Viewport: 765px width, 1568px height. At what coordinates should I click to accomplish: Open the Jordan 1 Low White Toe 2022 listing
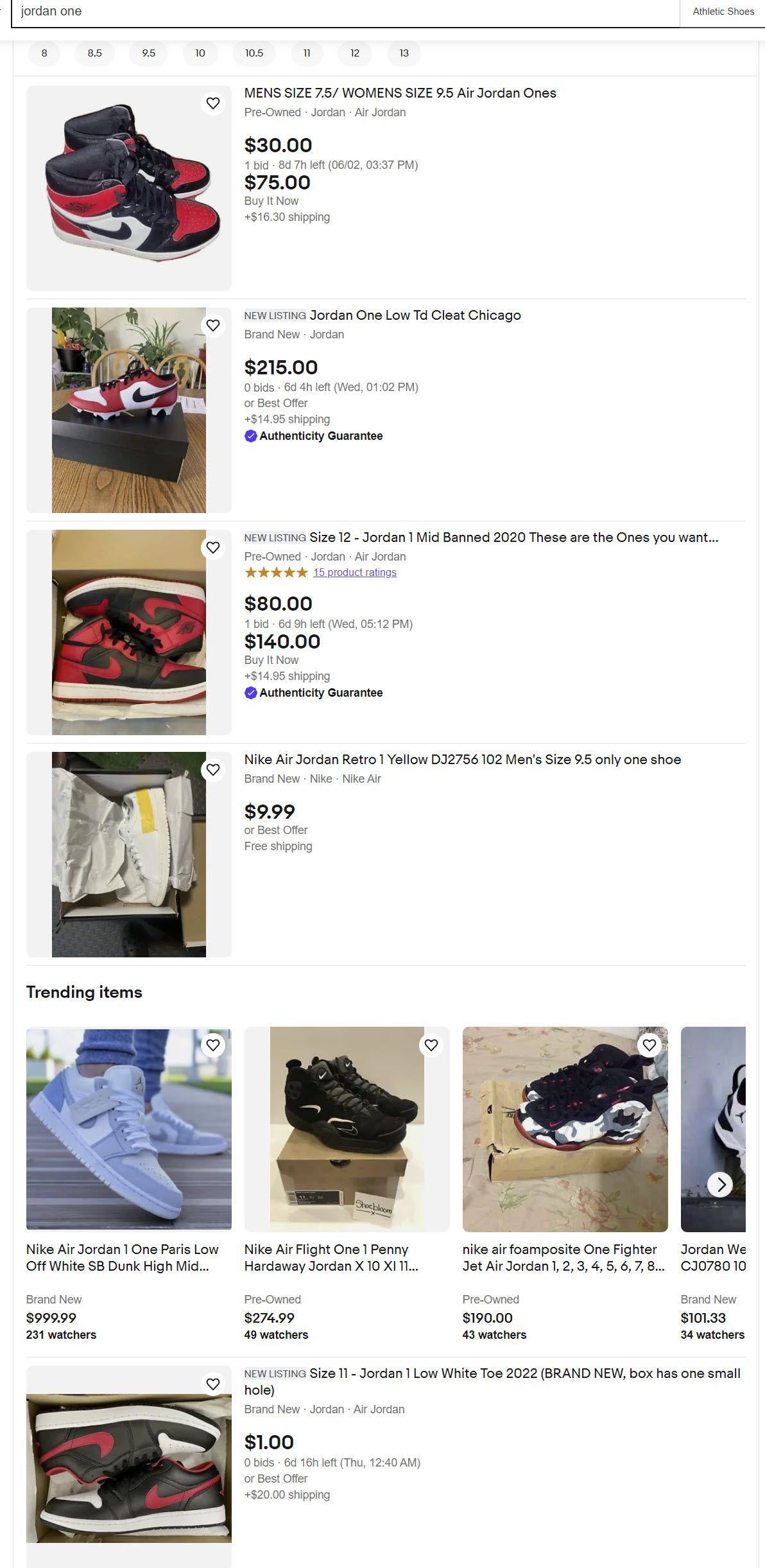tap(492, 1381)
